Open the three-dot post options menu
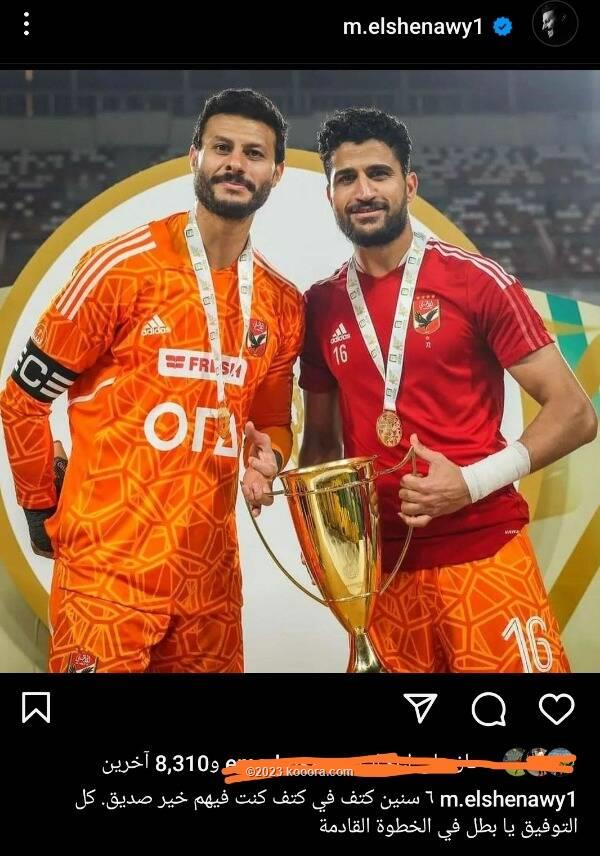Viewport: 600px width, 856px height. click(x=27, y=24)
